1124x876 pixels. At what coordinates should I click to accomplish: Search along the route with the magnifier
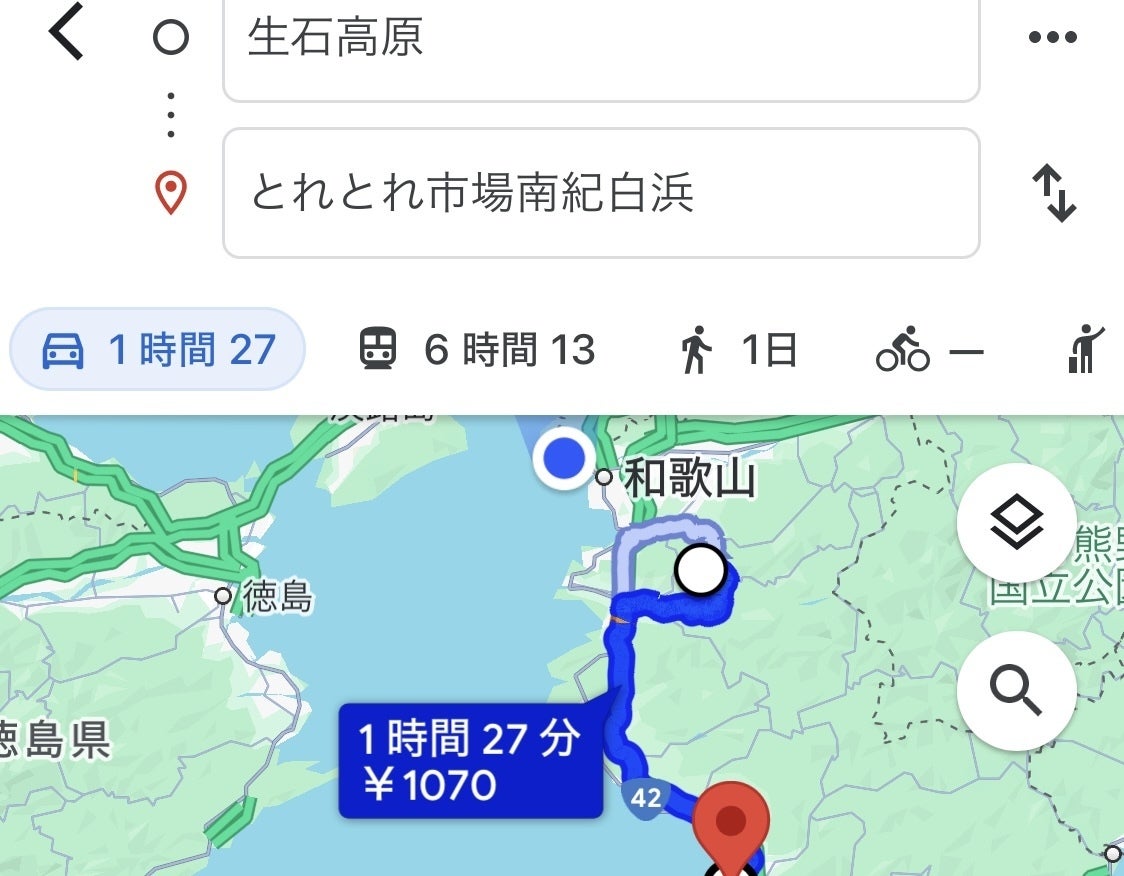(1016, 690)
